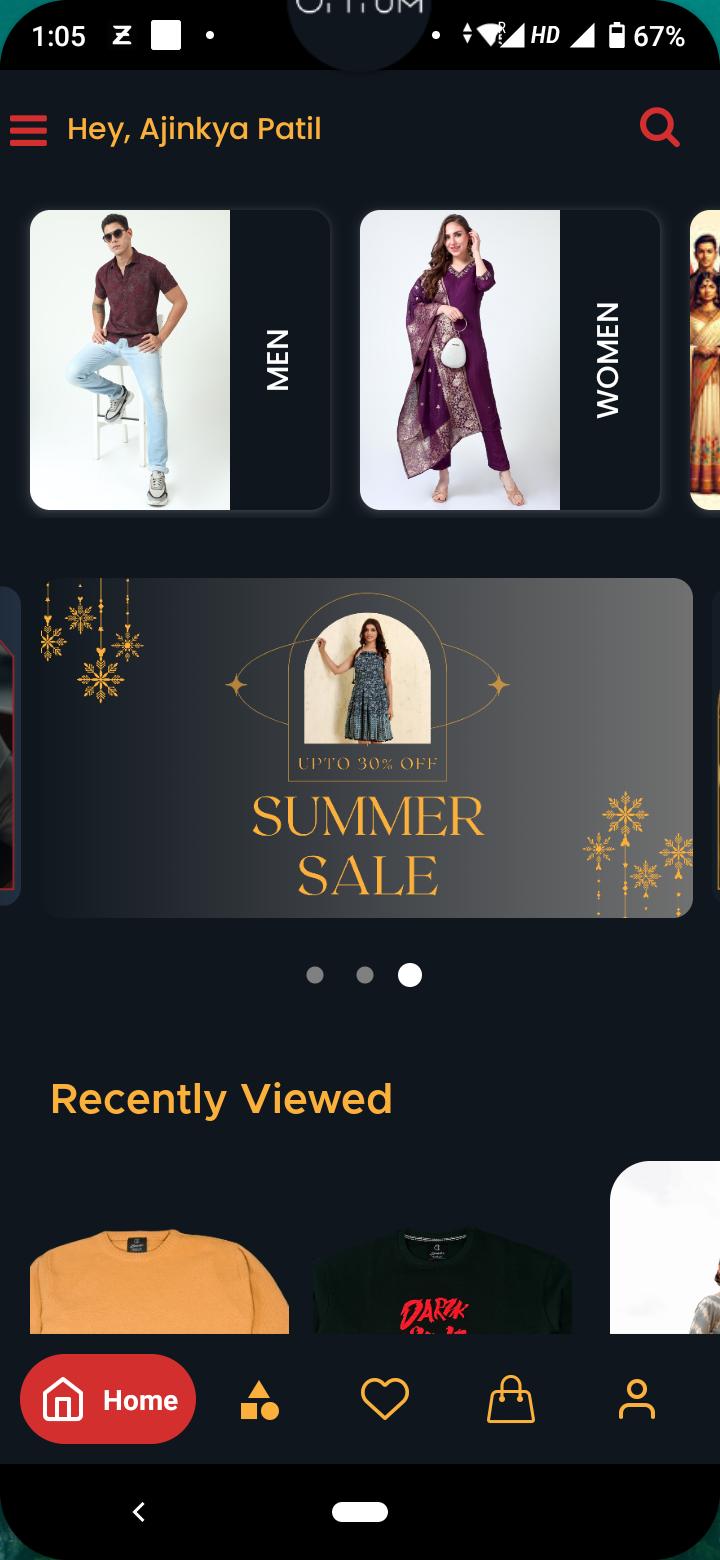Open the shopping bag tab
The width and height of the screenshot is (720, 1560).
tap(511, 1399)
